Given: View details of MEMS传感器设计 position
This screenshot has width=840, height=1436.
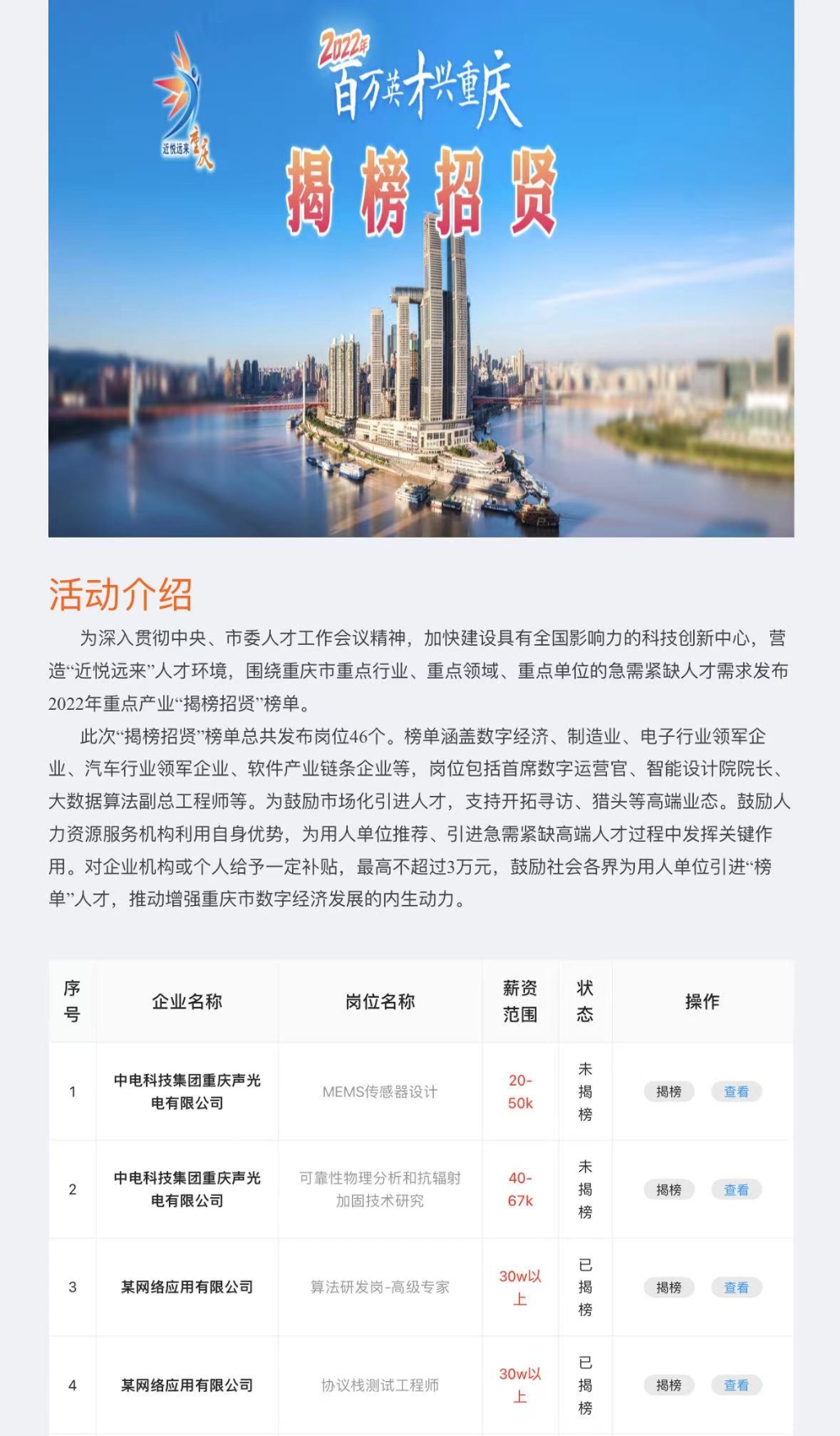Looking at the screenshot, I should click(x=736, y=1091).
